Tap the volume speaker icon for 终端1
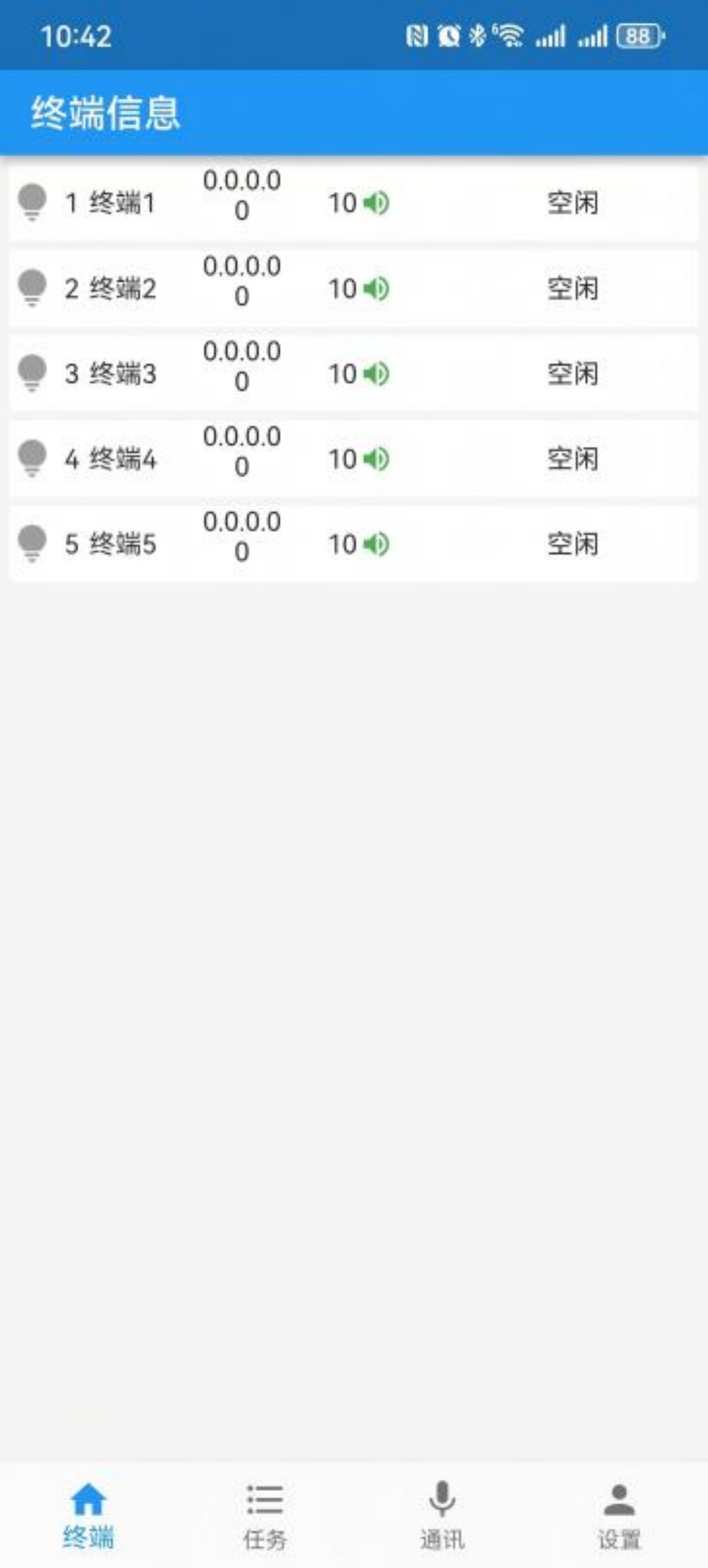The width and height of the screenshot is (708, 1568). [378, 203]
